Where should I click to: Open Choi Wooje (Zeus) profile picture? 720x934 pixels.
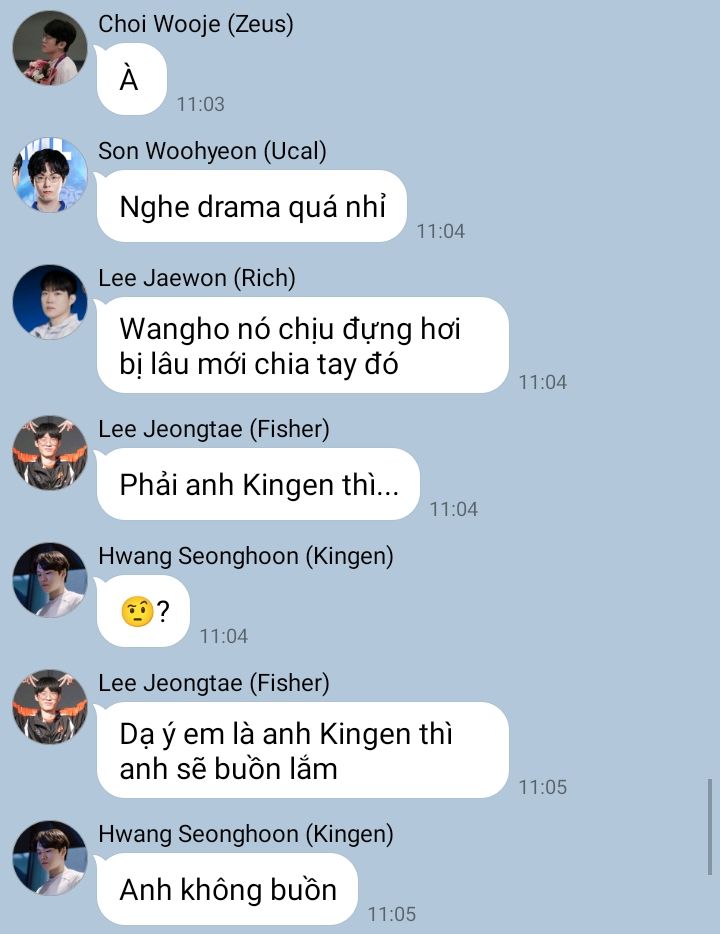pos(49,48)
